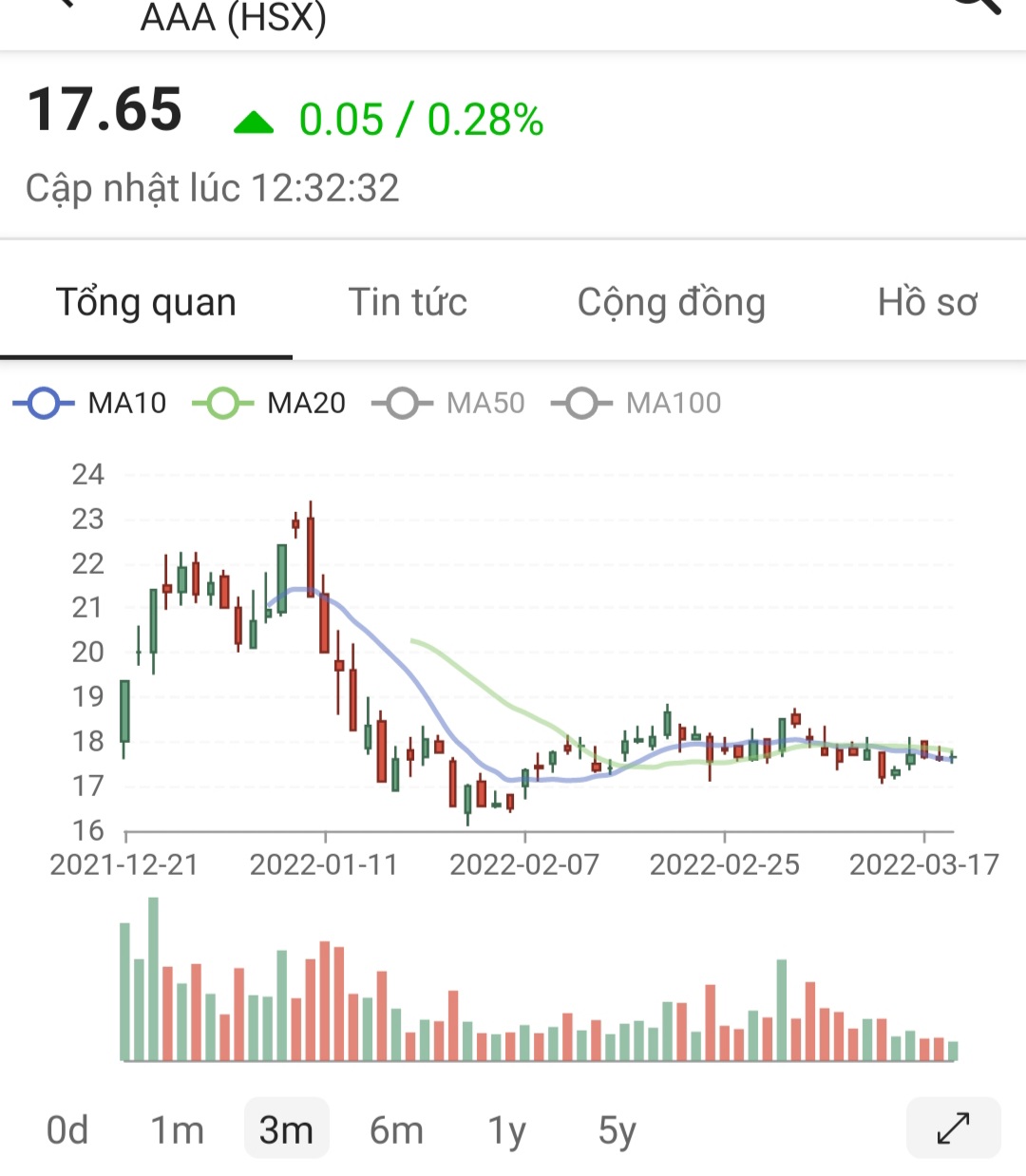Open the Cộng đồng tab
The width and height of the screenshot is (1026, 1176).
671,303
